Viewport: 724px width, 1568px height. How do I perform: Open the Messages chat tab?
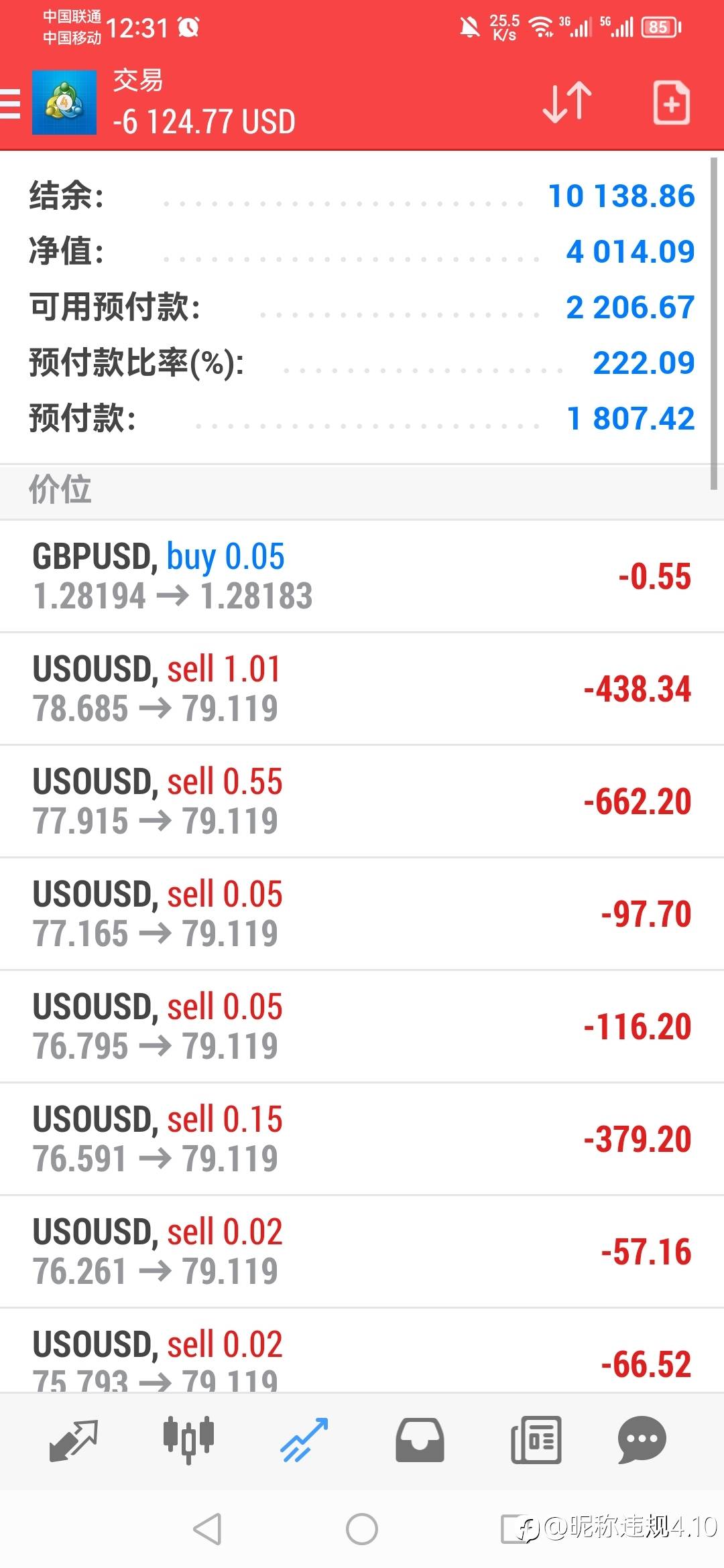642,1439
